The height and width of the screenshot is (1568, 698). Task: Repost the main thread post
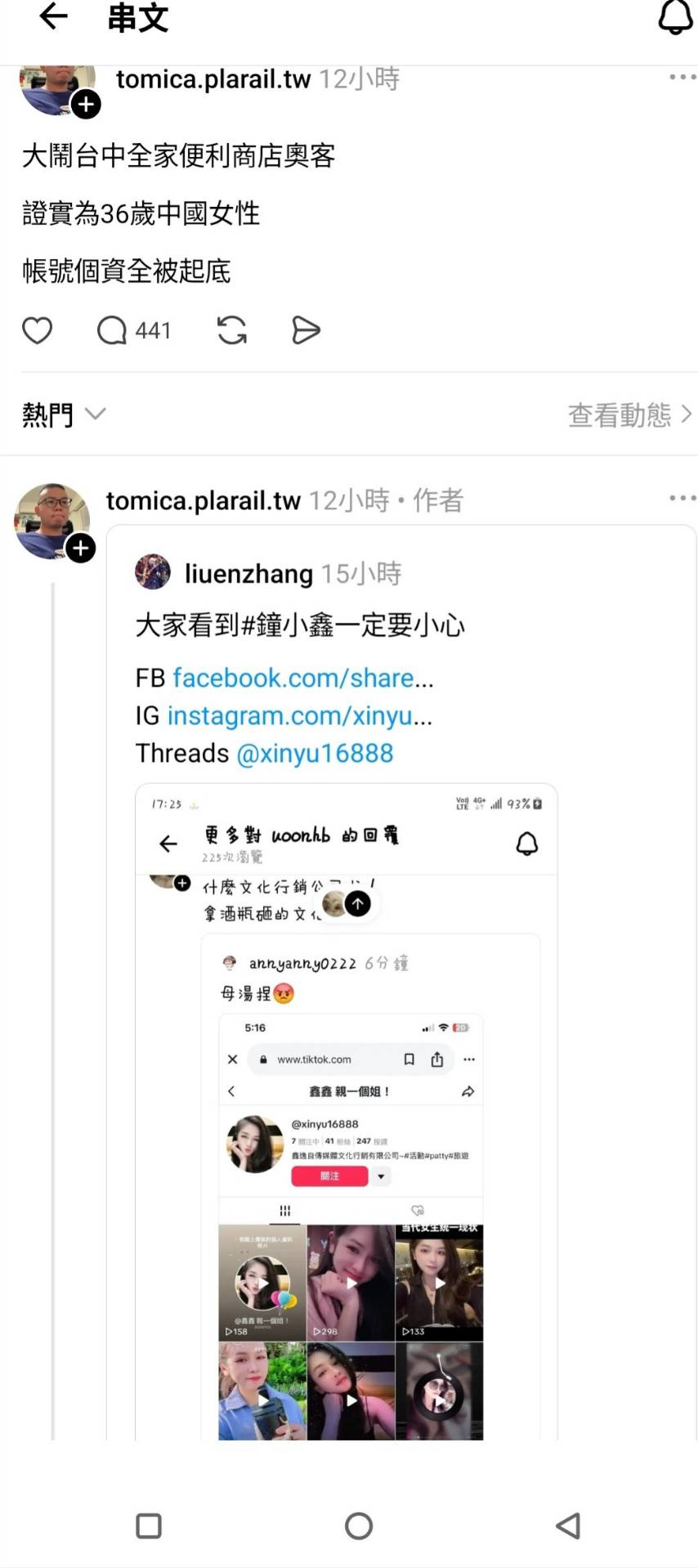(232, 330)
